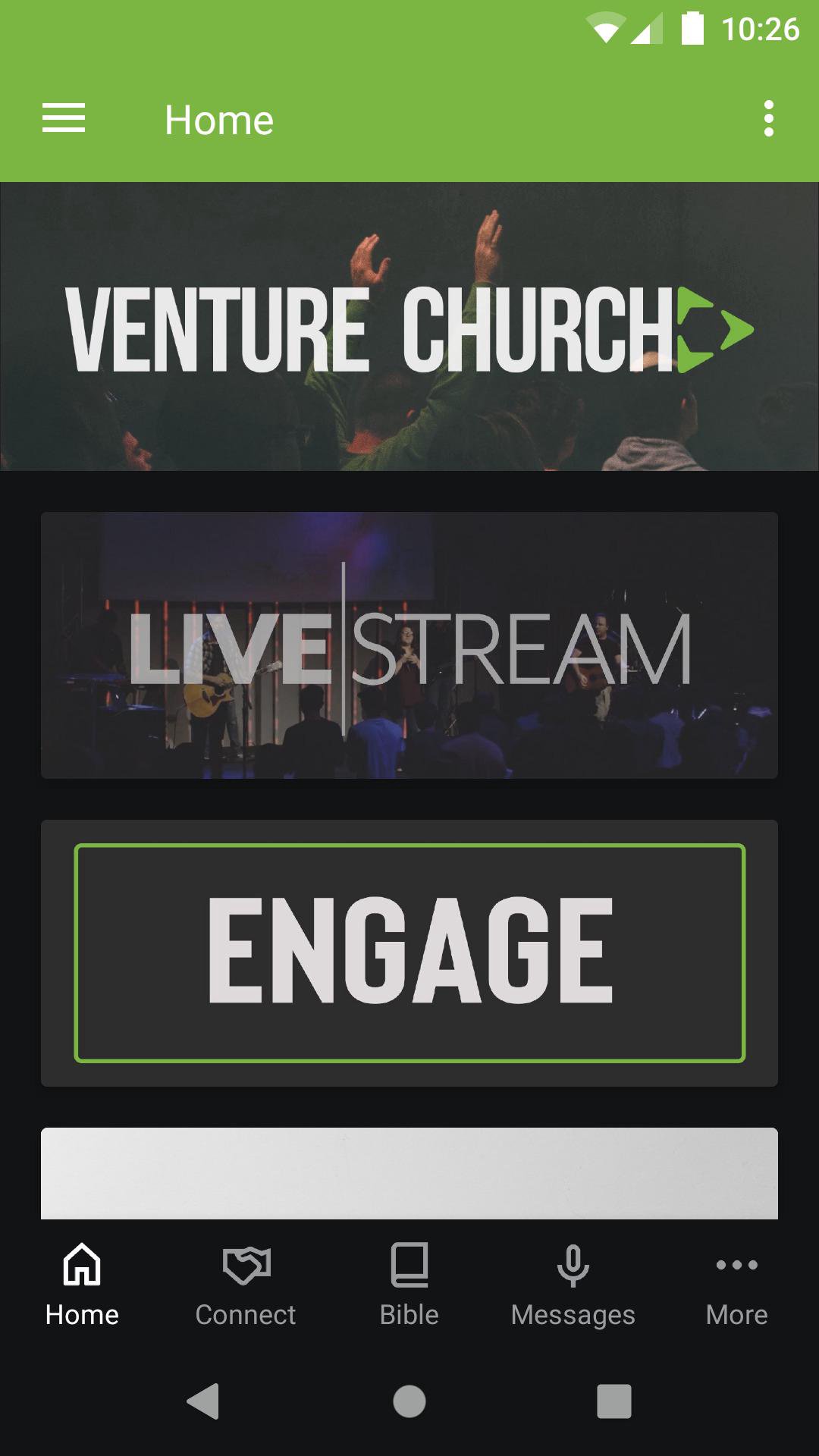The image size is (819, 1456).
Task: Go back with system back button
Action: 203,1401
